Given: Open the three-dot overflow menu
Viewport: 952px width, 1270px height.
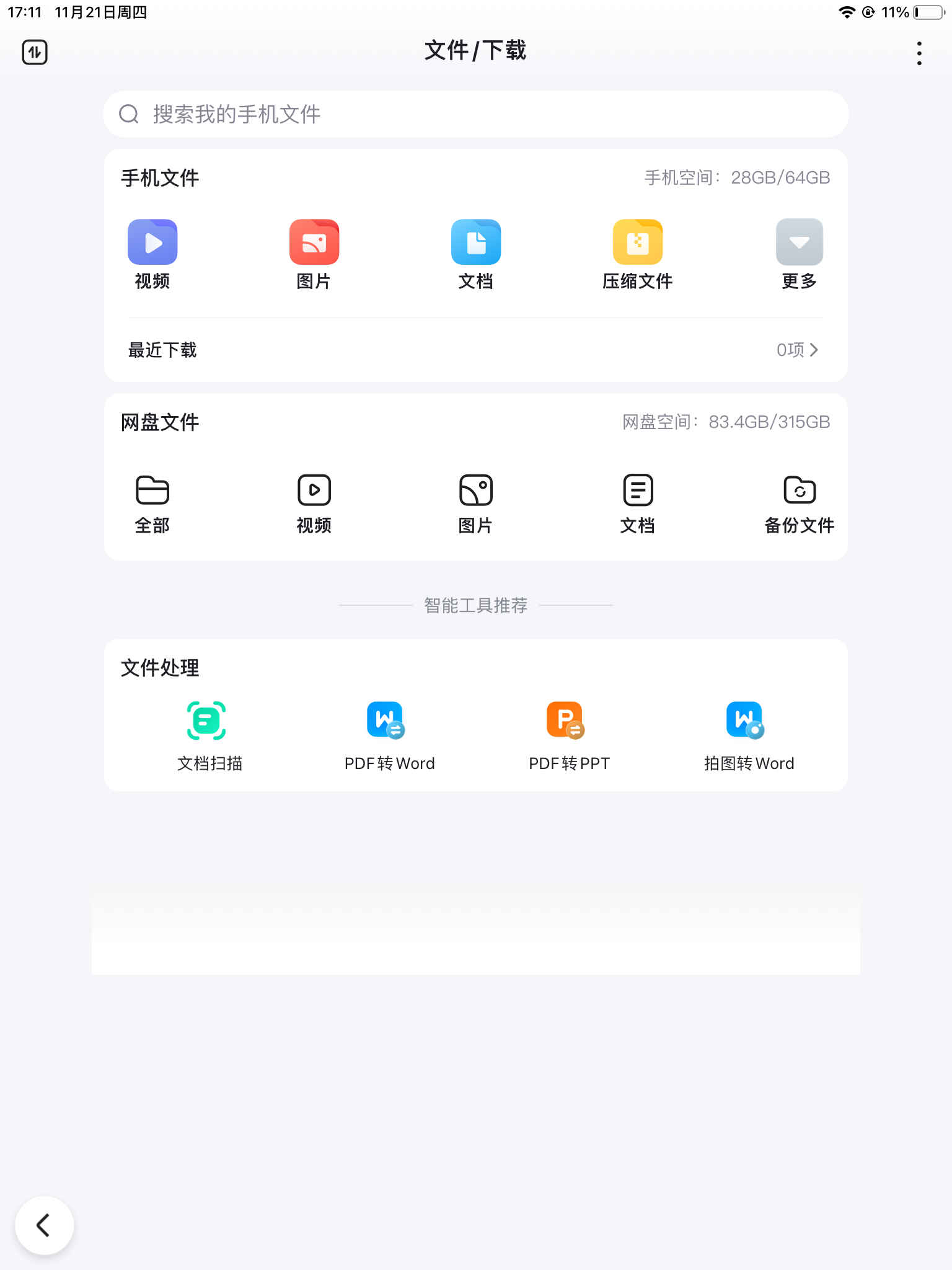Looking at the screenshot, I should click(919, 53).
